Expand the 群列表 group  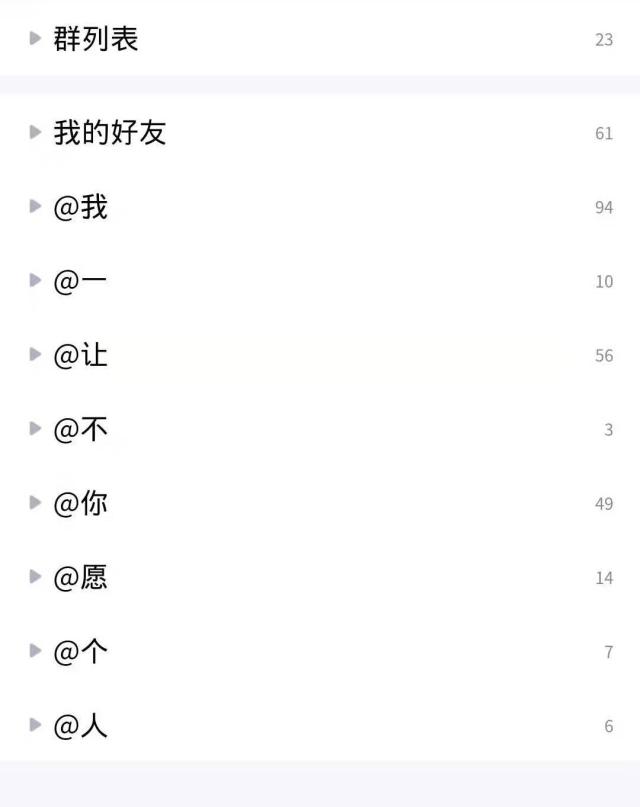(95, 39)
